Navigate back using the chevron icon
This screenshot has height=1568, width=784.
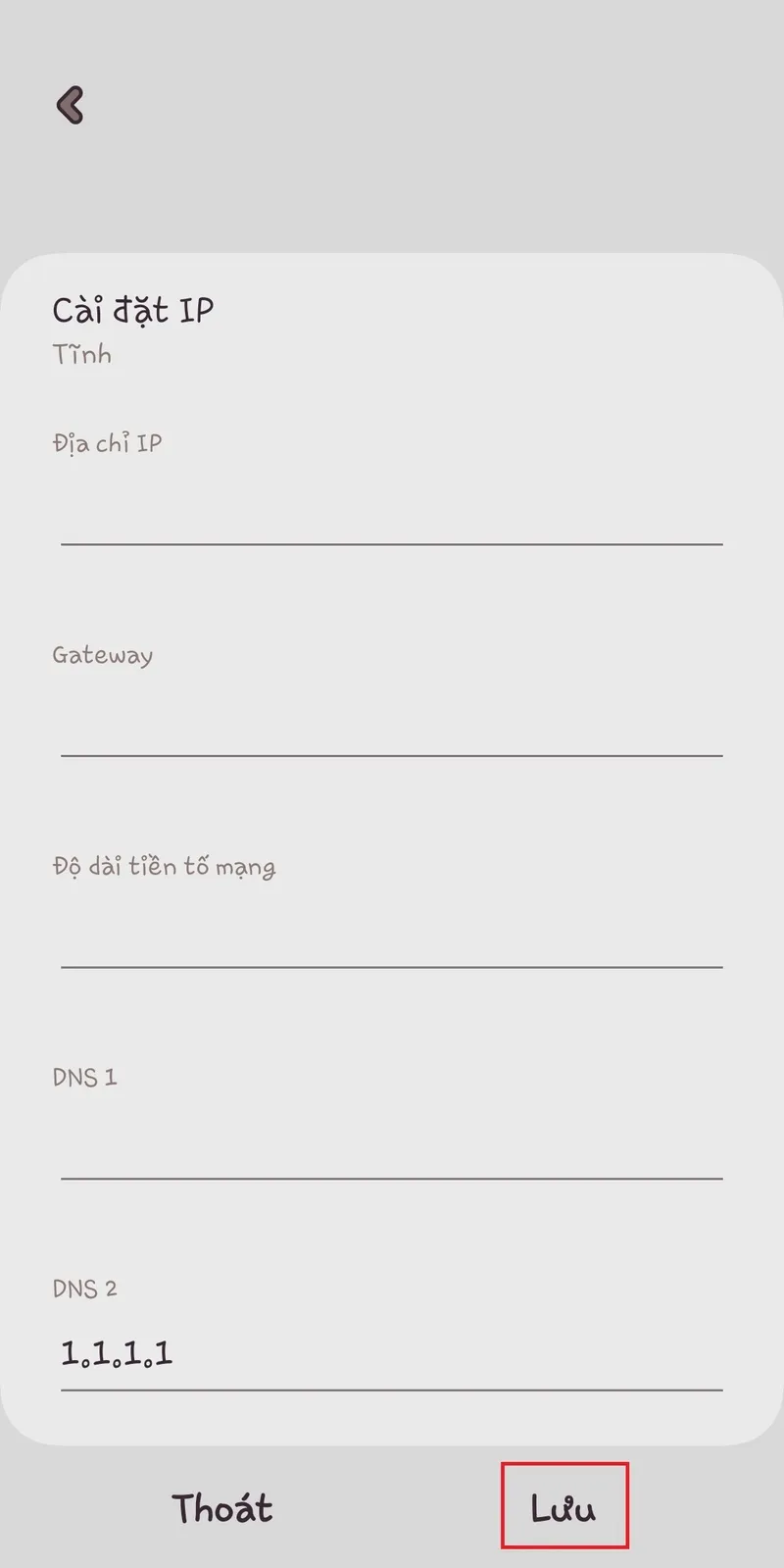[x=69, y=104]
